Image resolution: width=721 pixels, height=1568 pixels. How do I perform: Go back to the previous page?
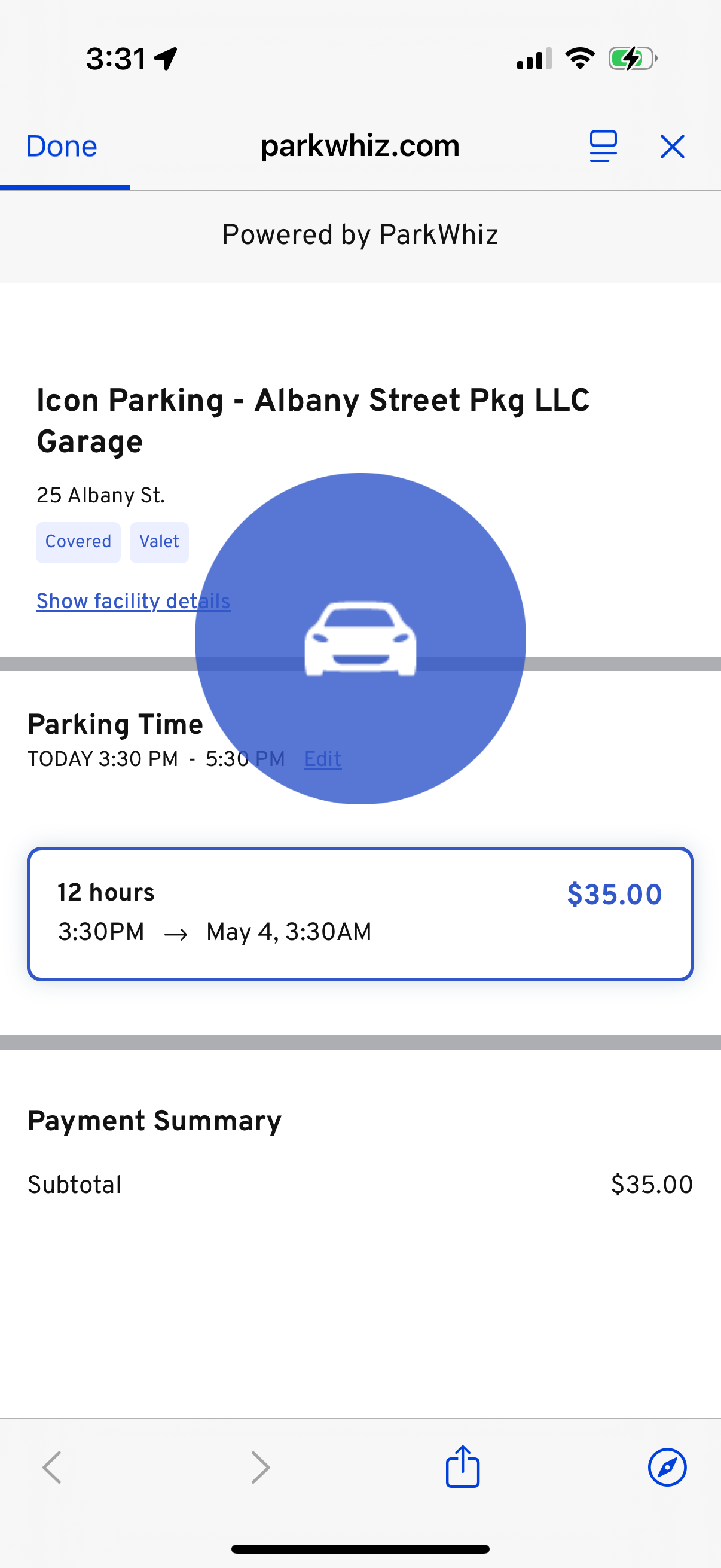(x=53, y=1467)
